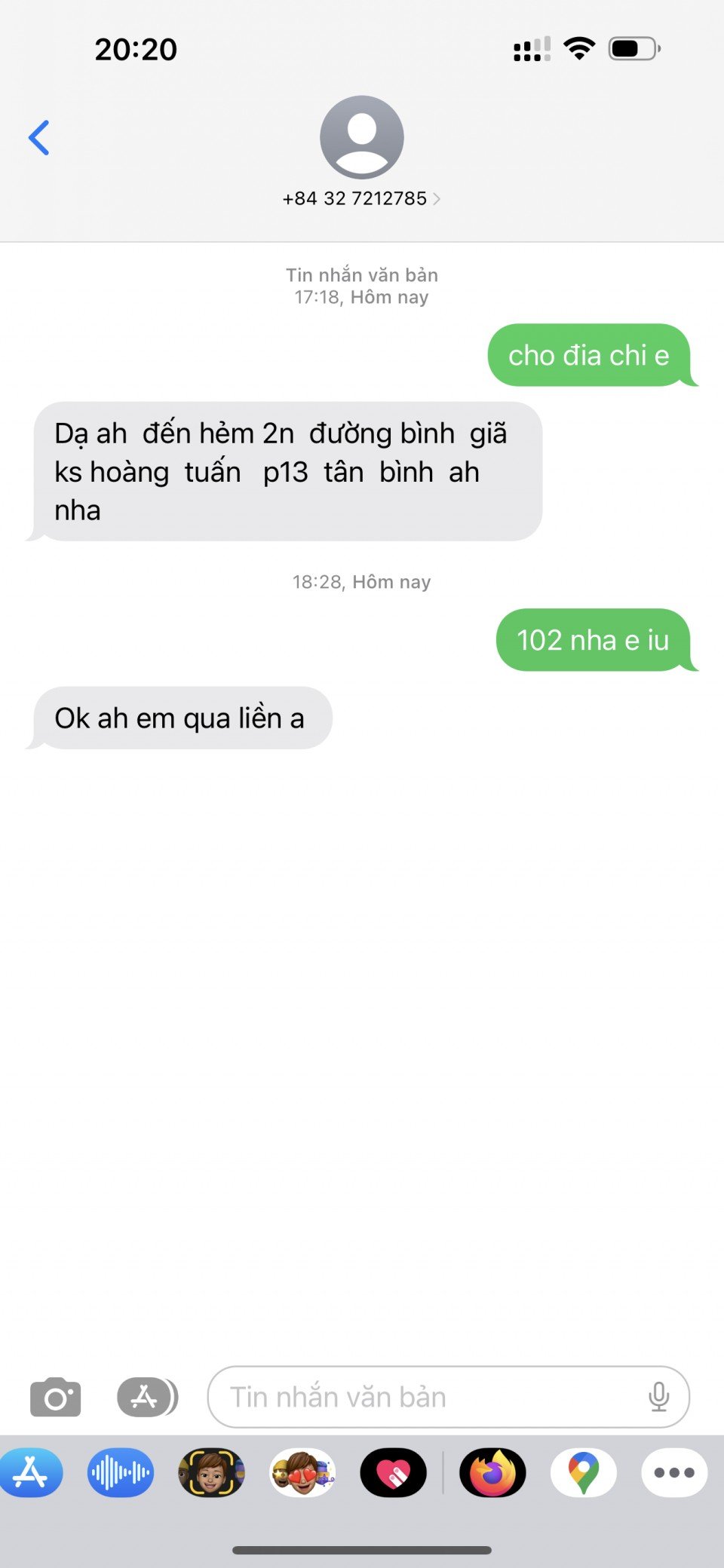Start voice dictation with the microphone icon
Screen dimensions: 724x1568
[x=658, y=1397]
